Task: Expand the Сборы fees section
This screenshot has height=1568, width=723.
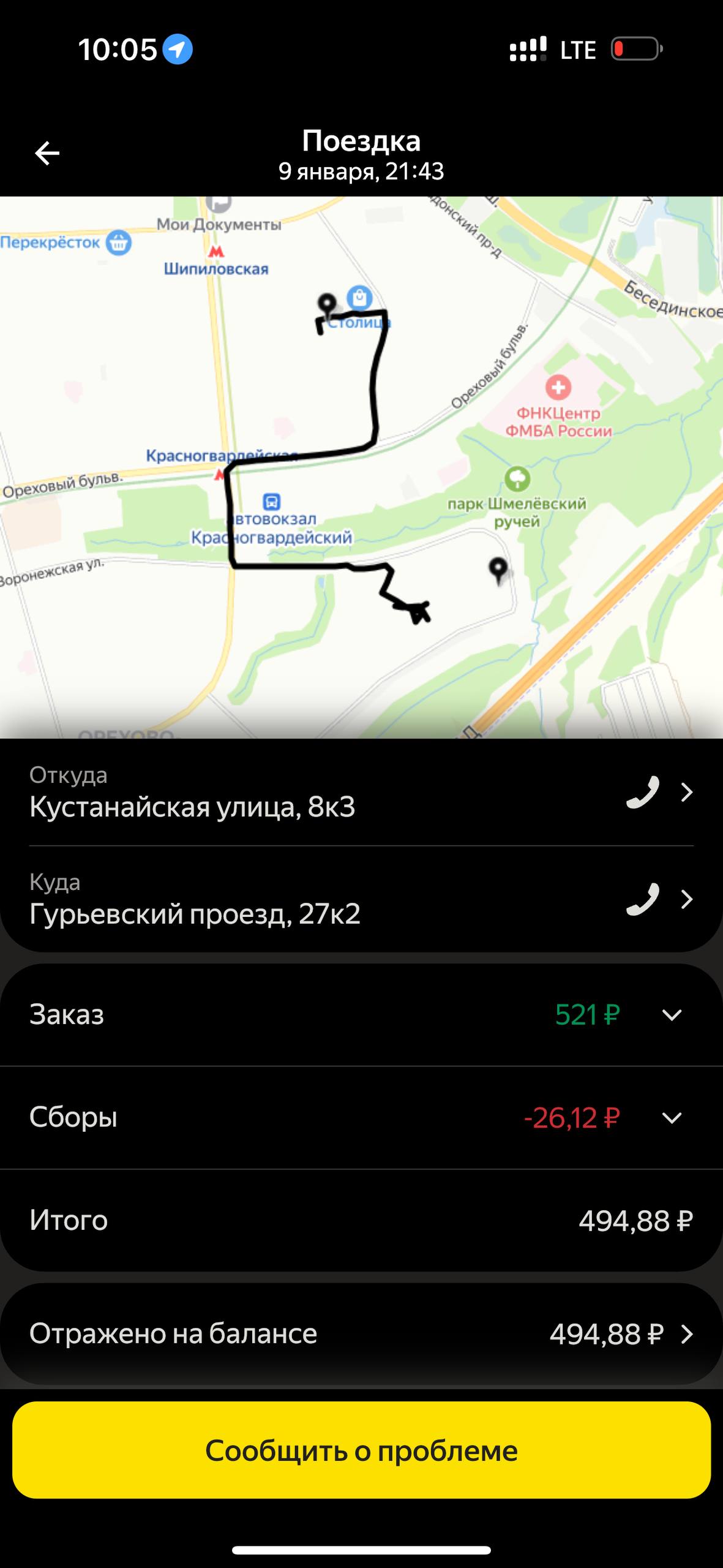Action: pos(672,1118)
